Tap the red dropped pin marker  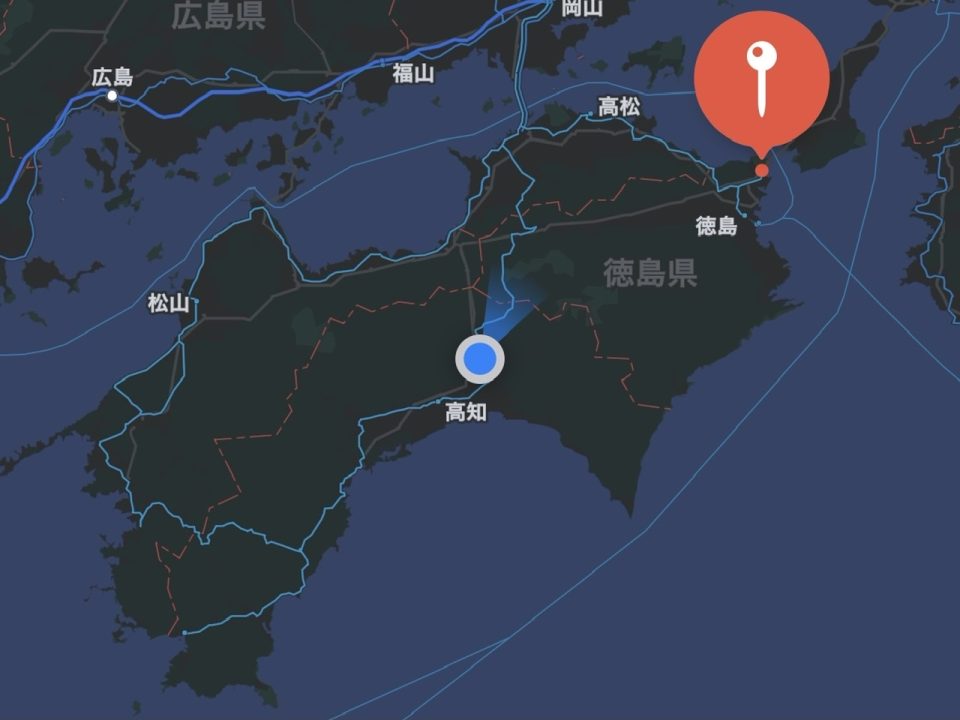[762, 80]
